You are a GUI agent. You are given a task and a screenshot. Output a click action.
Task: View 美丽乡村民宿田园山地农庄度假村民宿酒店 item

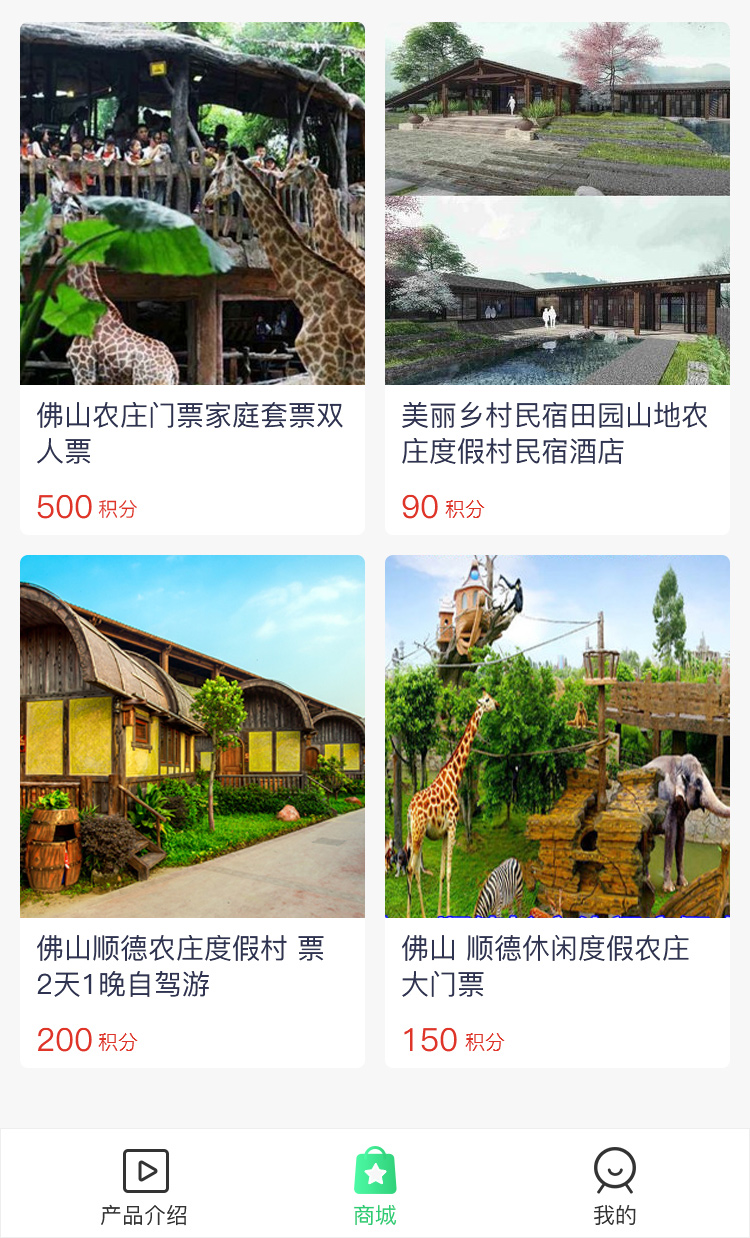pyautogui.click(x=557, y=279)
